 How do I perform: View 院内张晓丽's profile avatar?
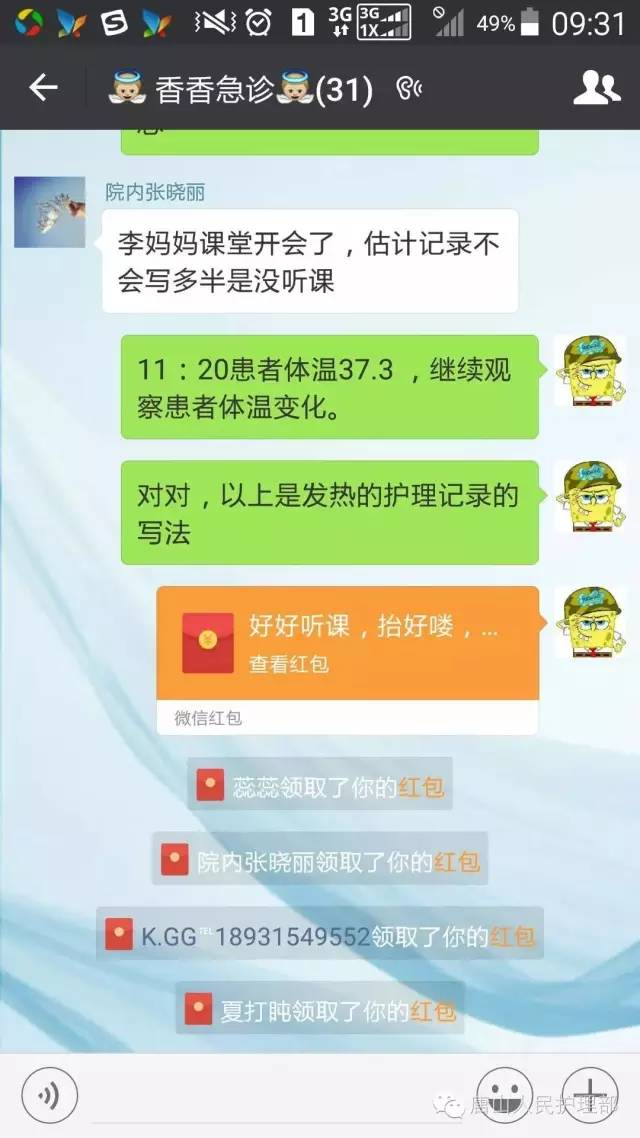click(x=49, y=212)
